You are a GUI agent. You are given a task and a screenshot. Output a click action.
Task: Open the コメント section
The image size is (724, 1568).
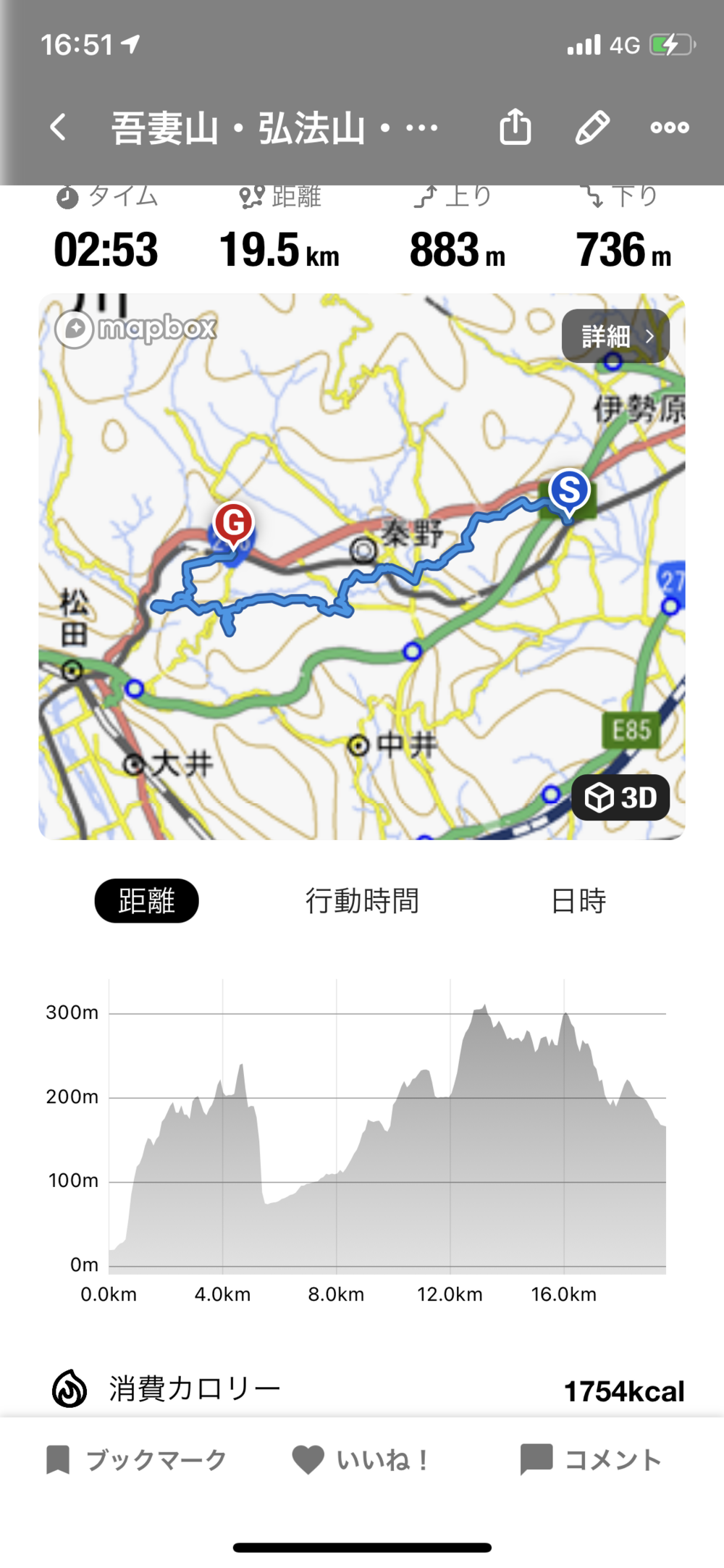point(591,1459)
